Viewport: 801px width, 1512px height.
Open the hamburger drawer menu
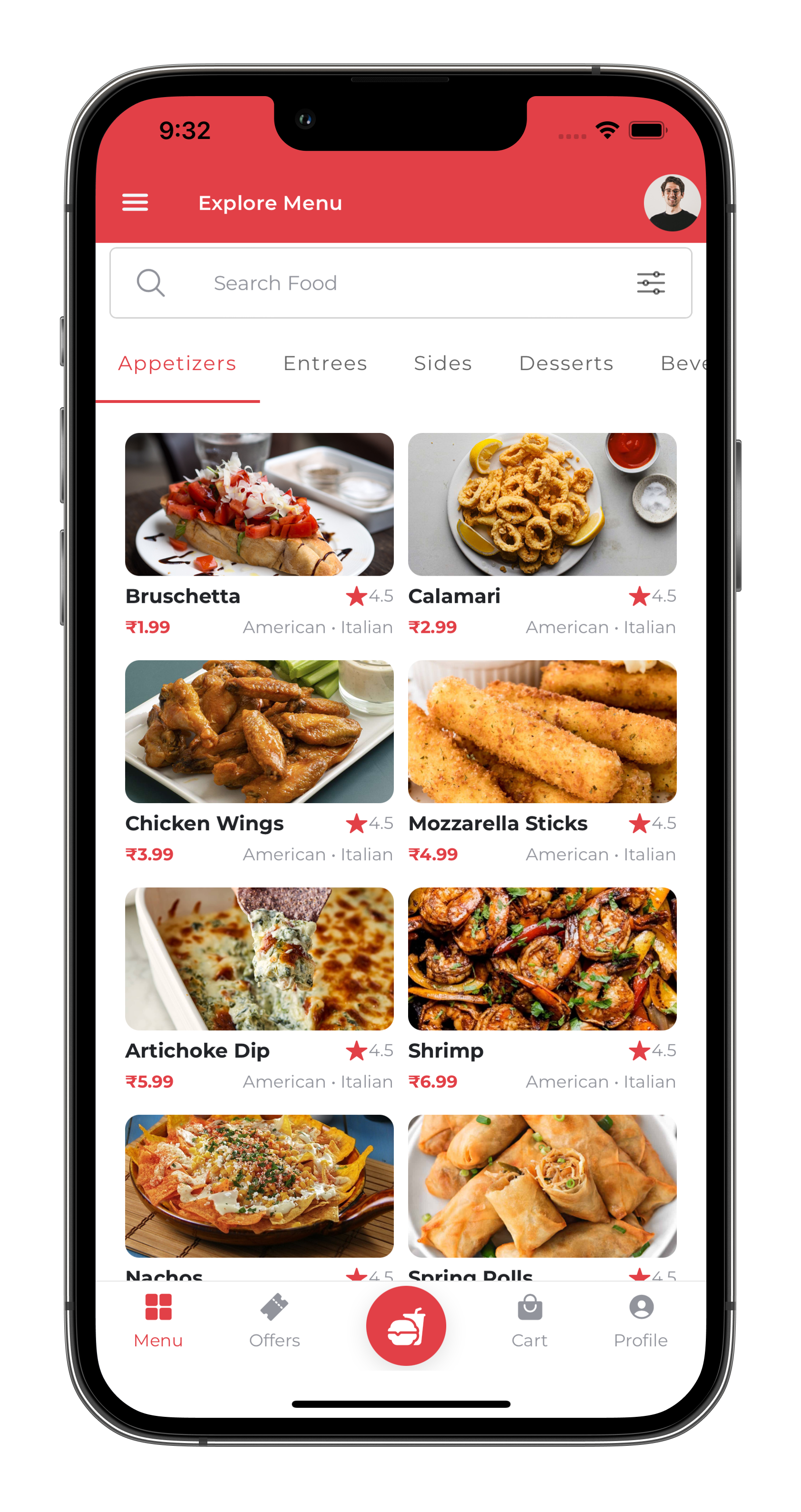click(x=135, y=203)
